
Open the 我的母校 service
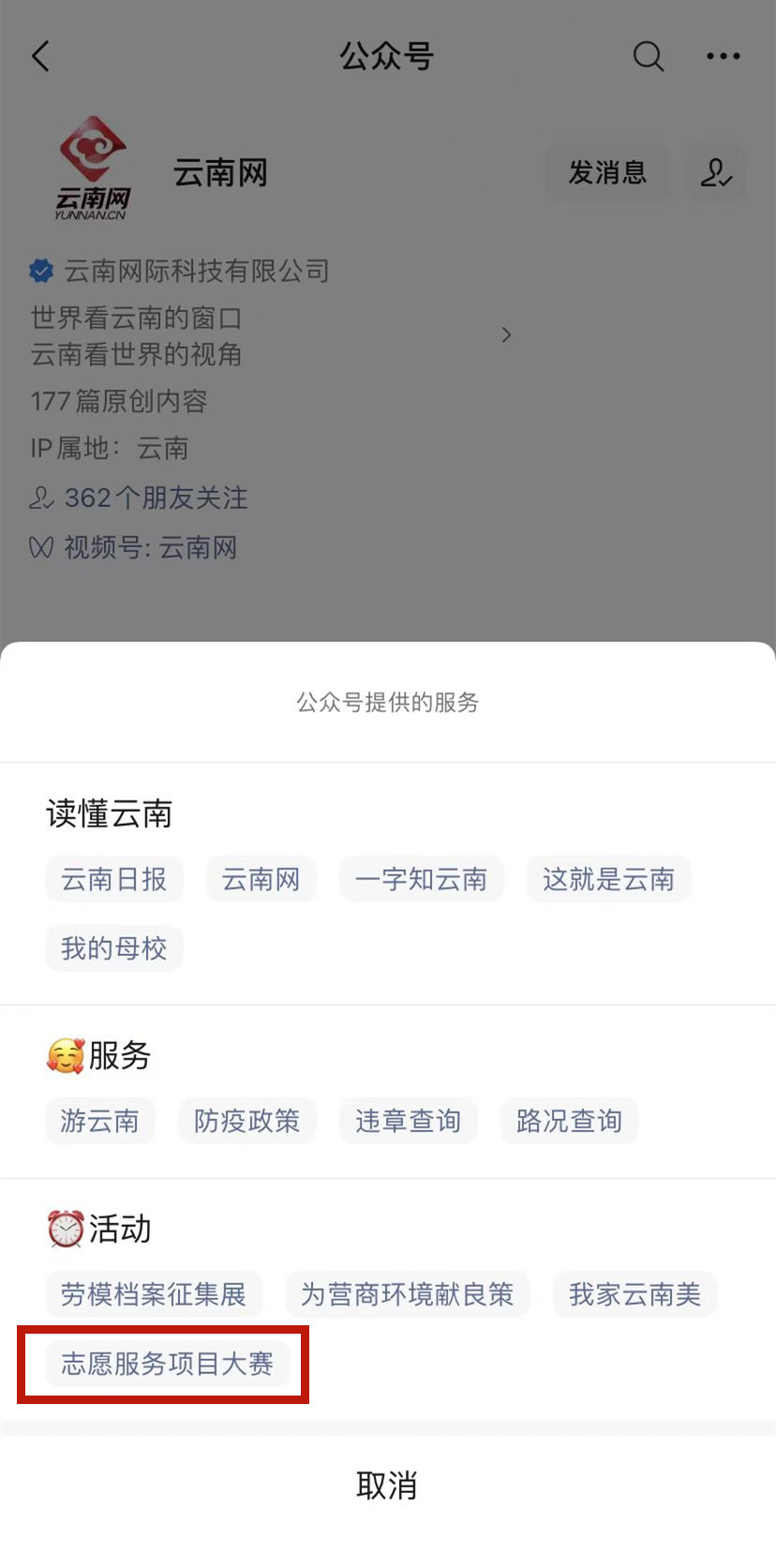[x=113, y=948]
